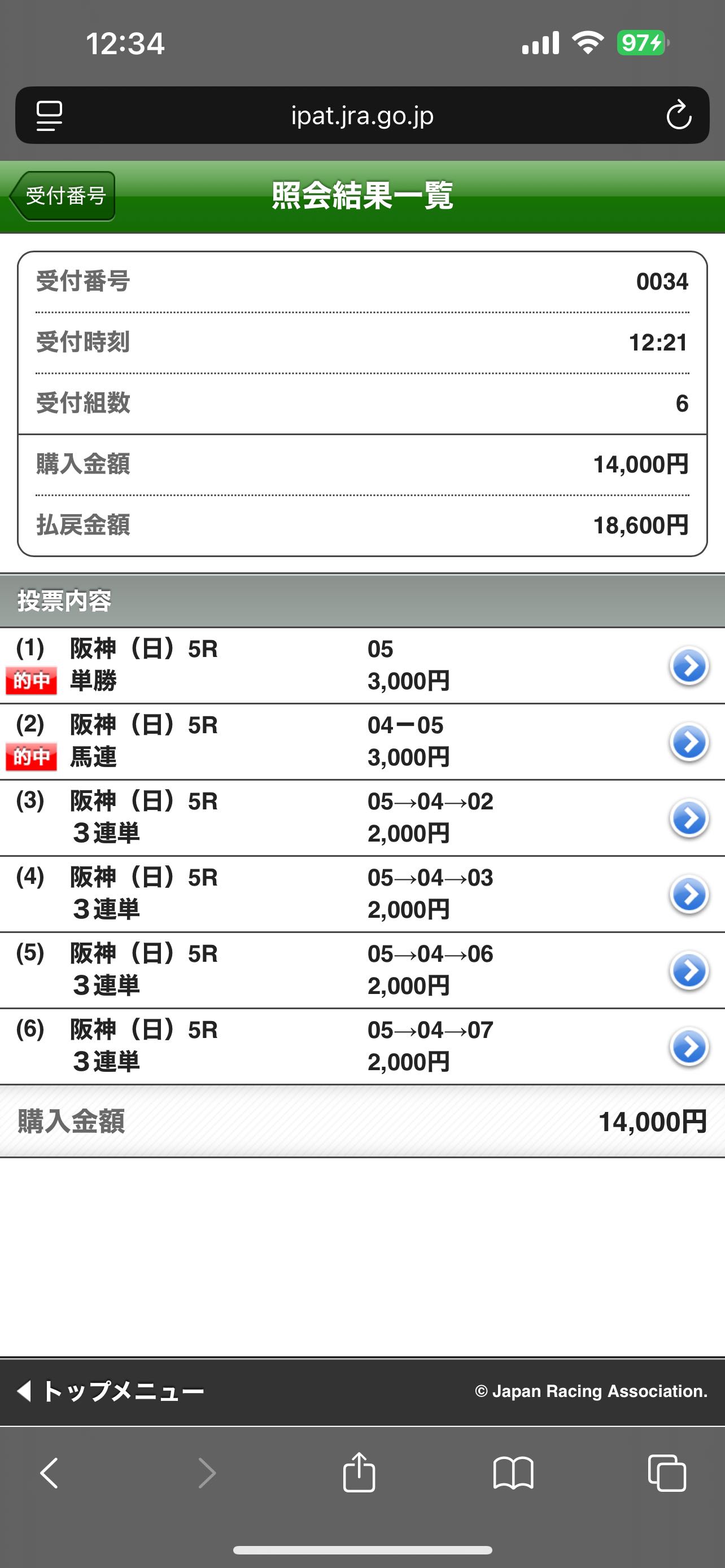Open the browser page settings menu
The image size is (725, 1568).
click(49, 116)
